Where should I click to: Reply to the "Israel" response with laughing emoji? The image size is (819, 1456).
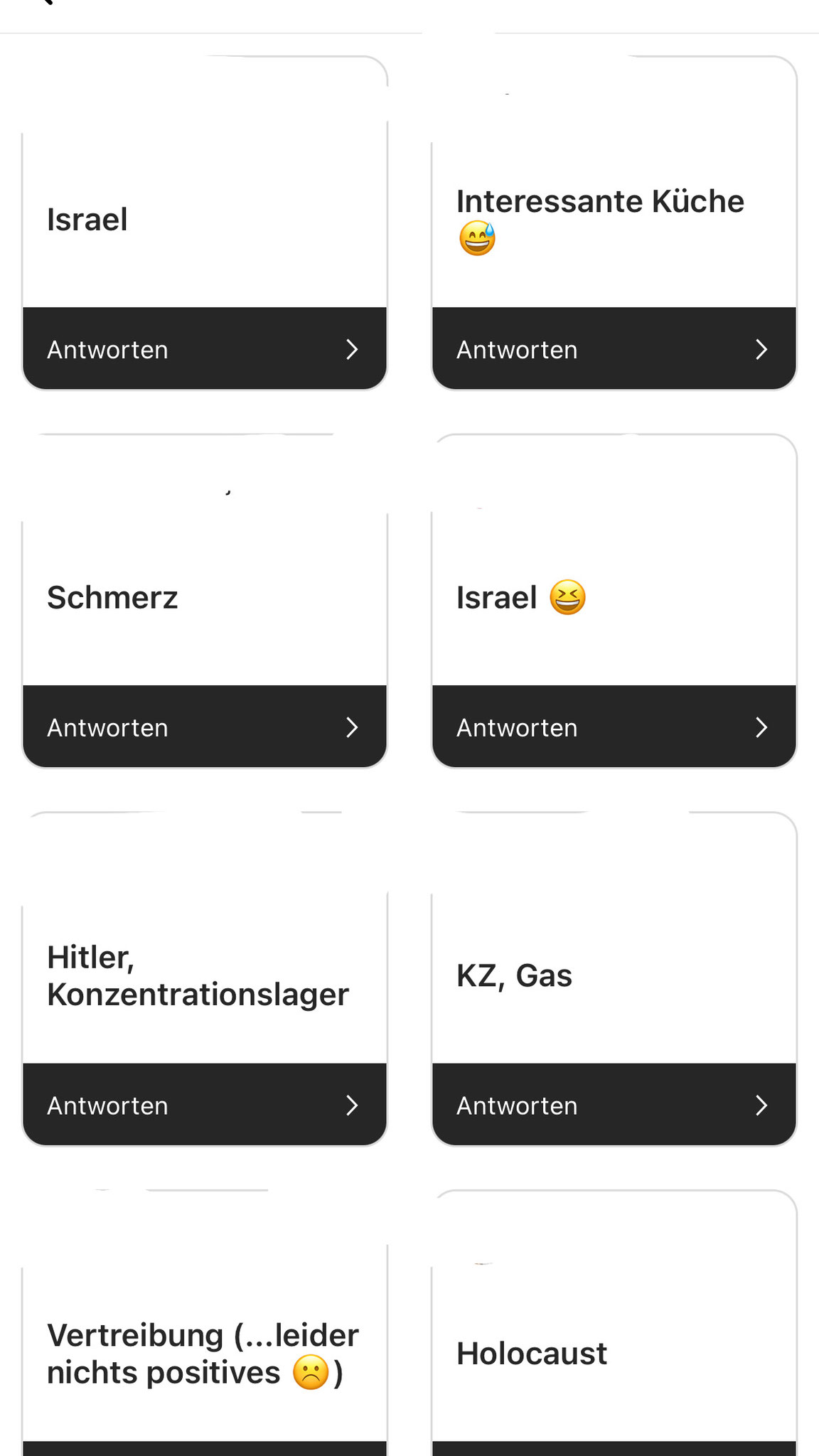614,727
